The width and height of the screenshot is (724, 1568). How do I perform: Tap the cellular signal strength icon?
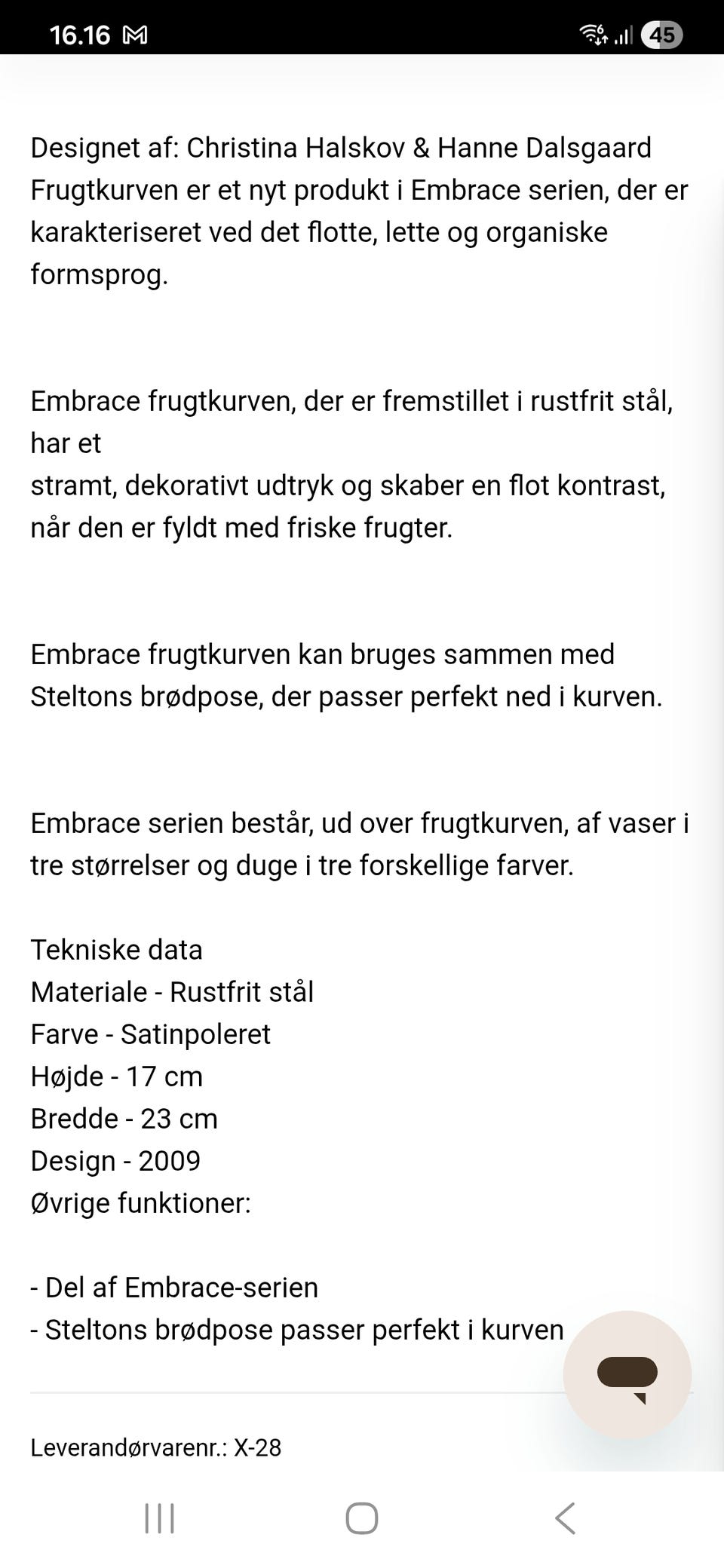(x=624, y=34)
